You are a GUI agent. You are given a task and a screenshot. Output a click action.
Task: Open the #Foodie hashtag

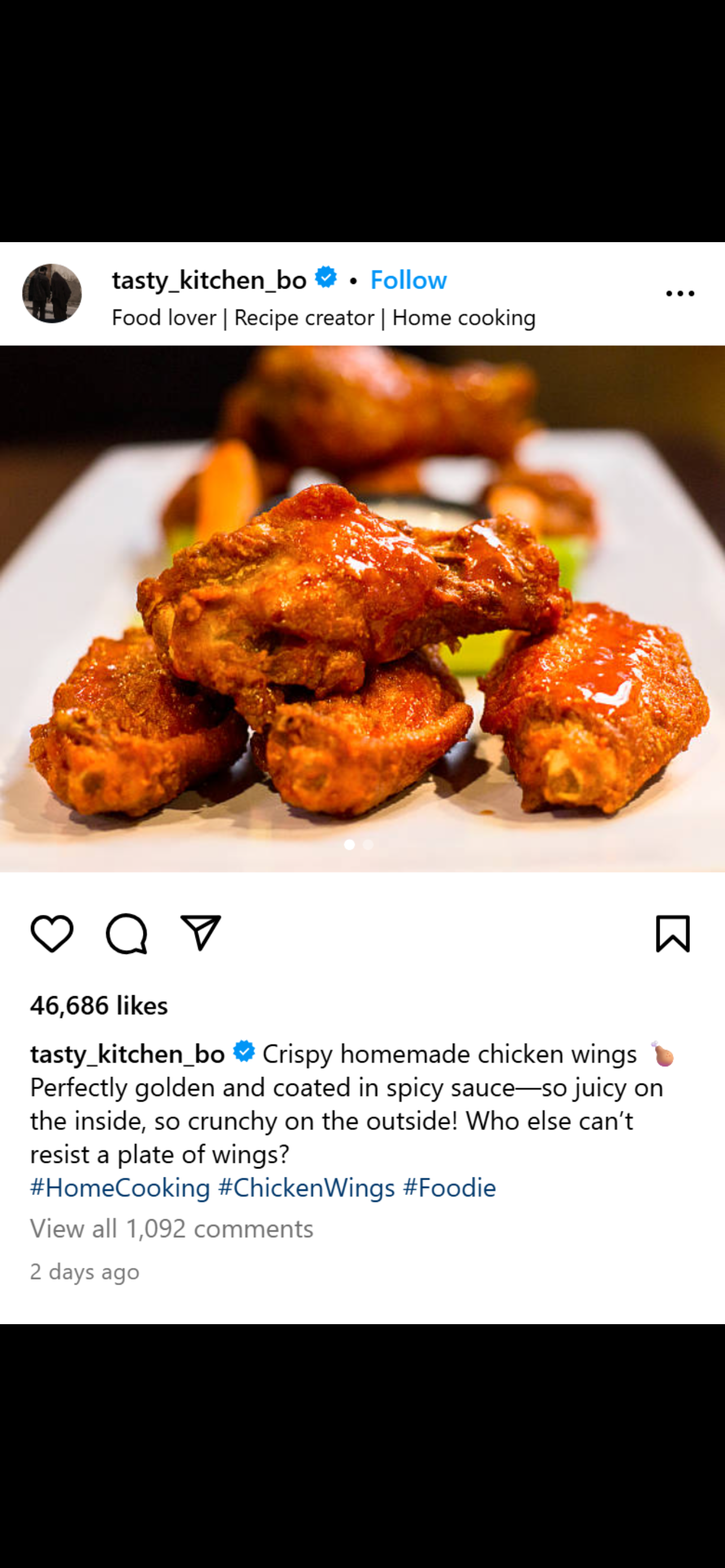pos(449,1188)
